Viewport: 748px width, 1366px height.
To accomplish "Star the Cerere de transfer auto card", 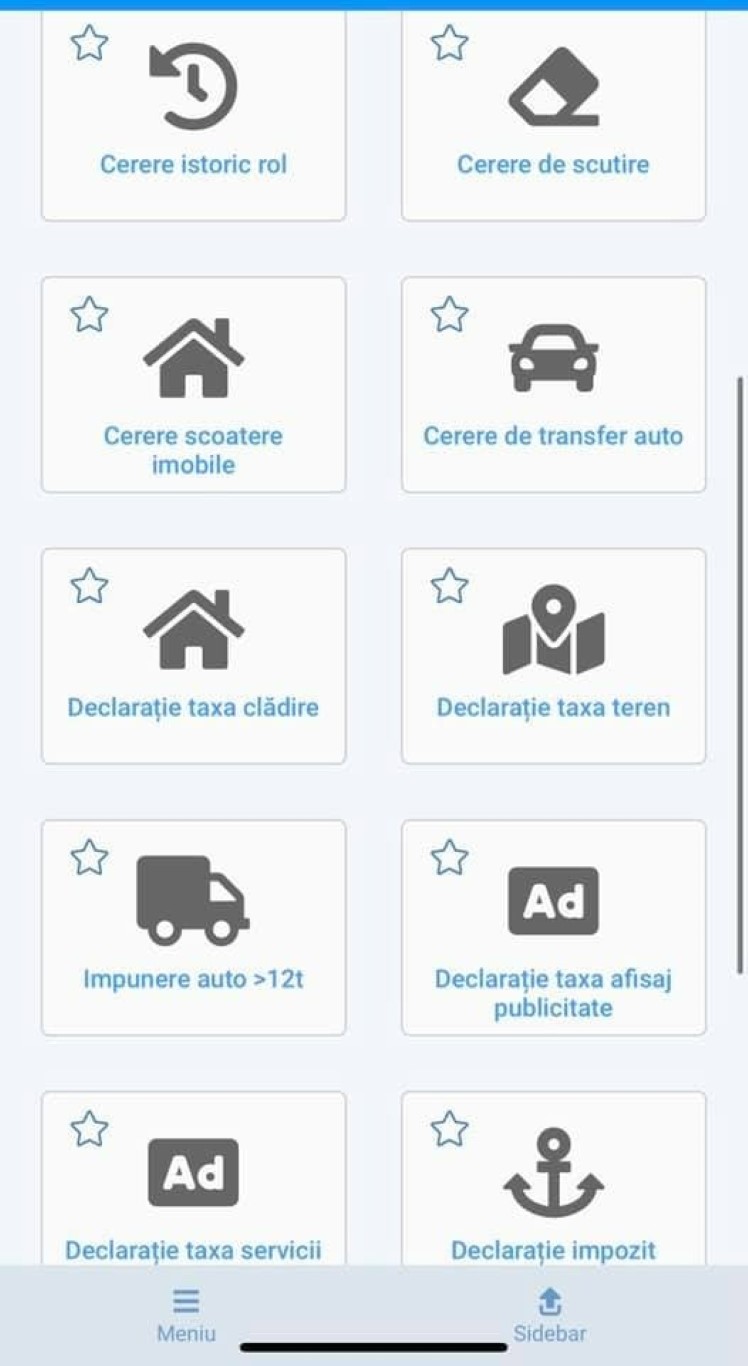I will 449,315.
